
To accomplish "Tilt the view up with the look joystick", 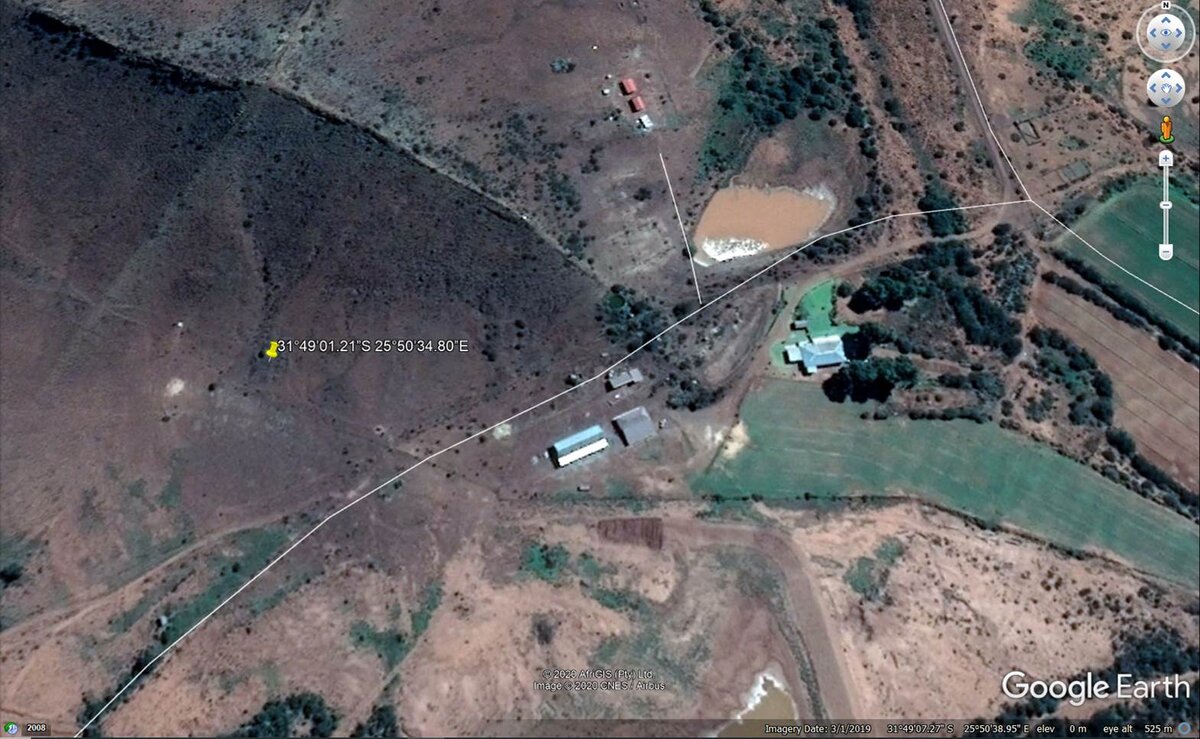I will pos(1166,20).
